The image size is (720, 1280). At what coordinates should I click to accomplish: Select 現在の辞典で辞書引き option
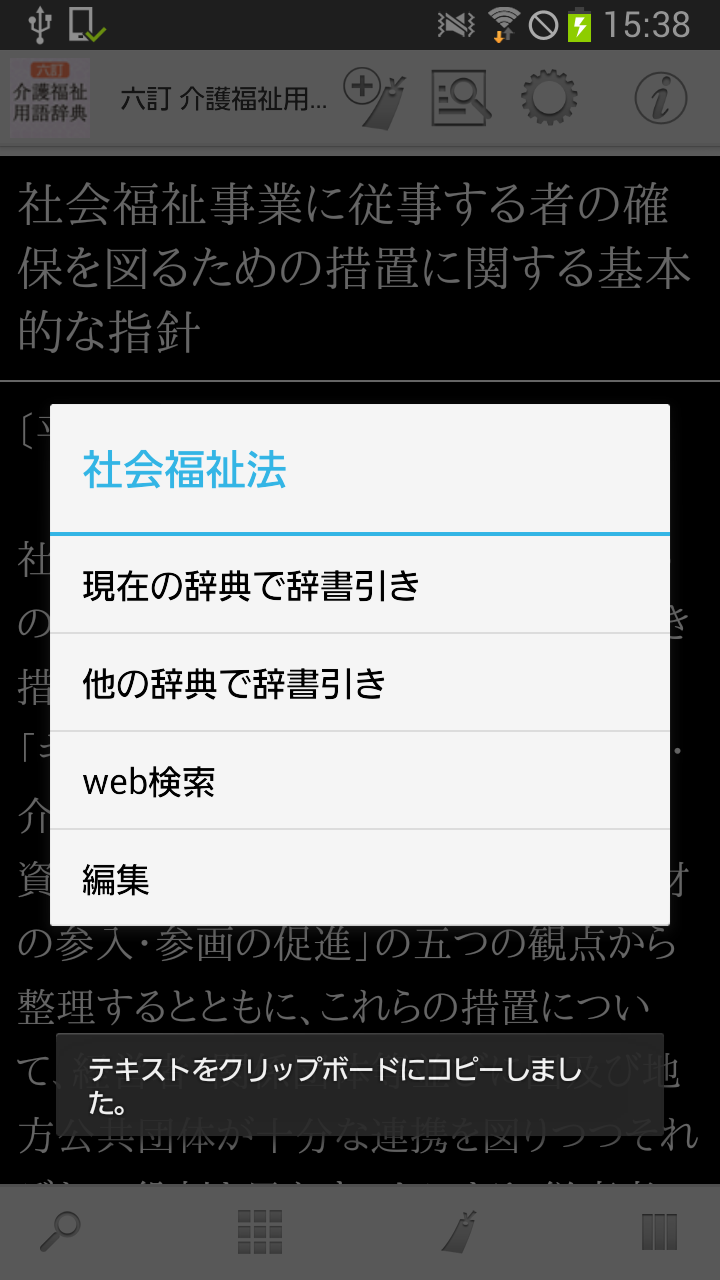point(359,585)
